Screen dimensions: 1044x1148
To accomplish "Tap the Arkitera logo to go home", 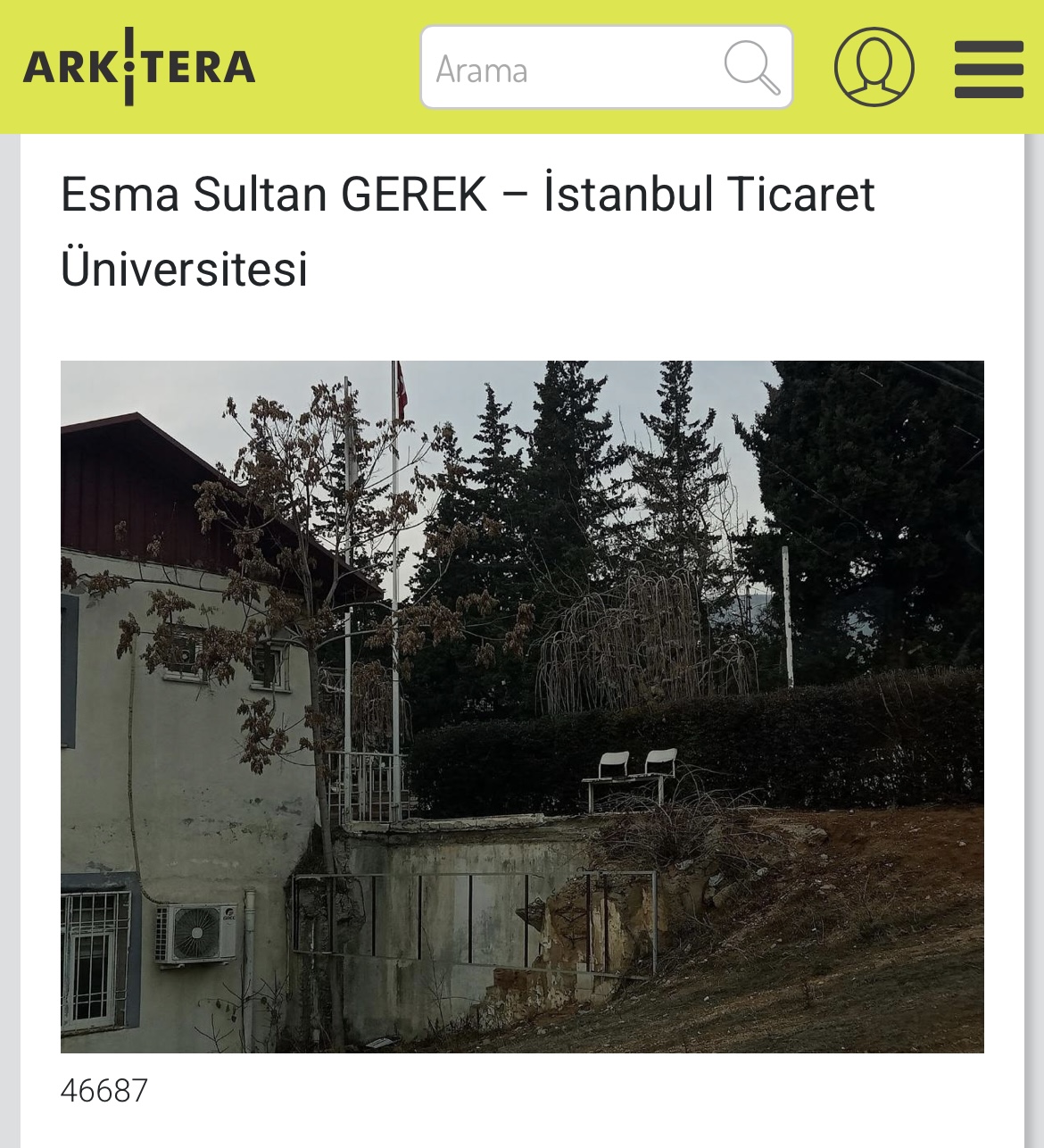I will click(139, 67).
